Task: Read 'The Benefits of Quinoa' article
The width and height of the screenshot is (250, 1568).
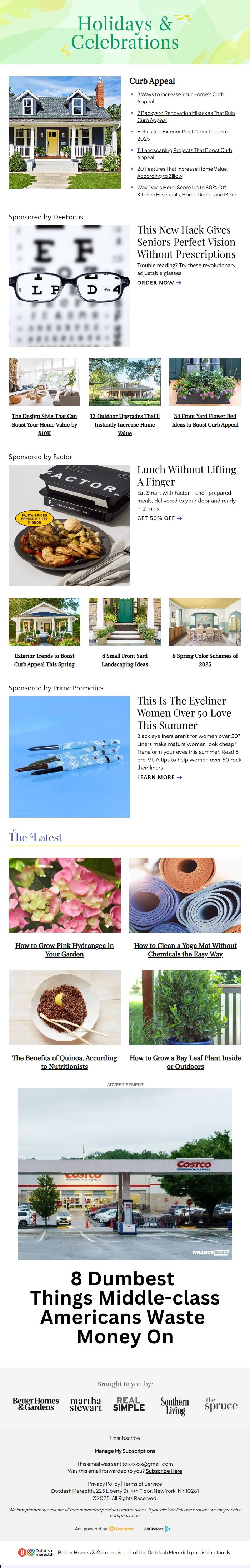Action: tap(64, 1062)
